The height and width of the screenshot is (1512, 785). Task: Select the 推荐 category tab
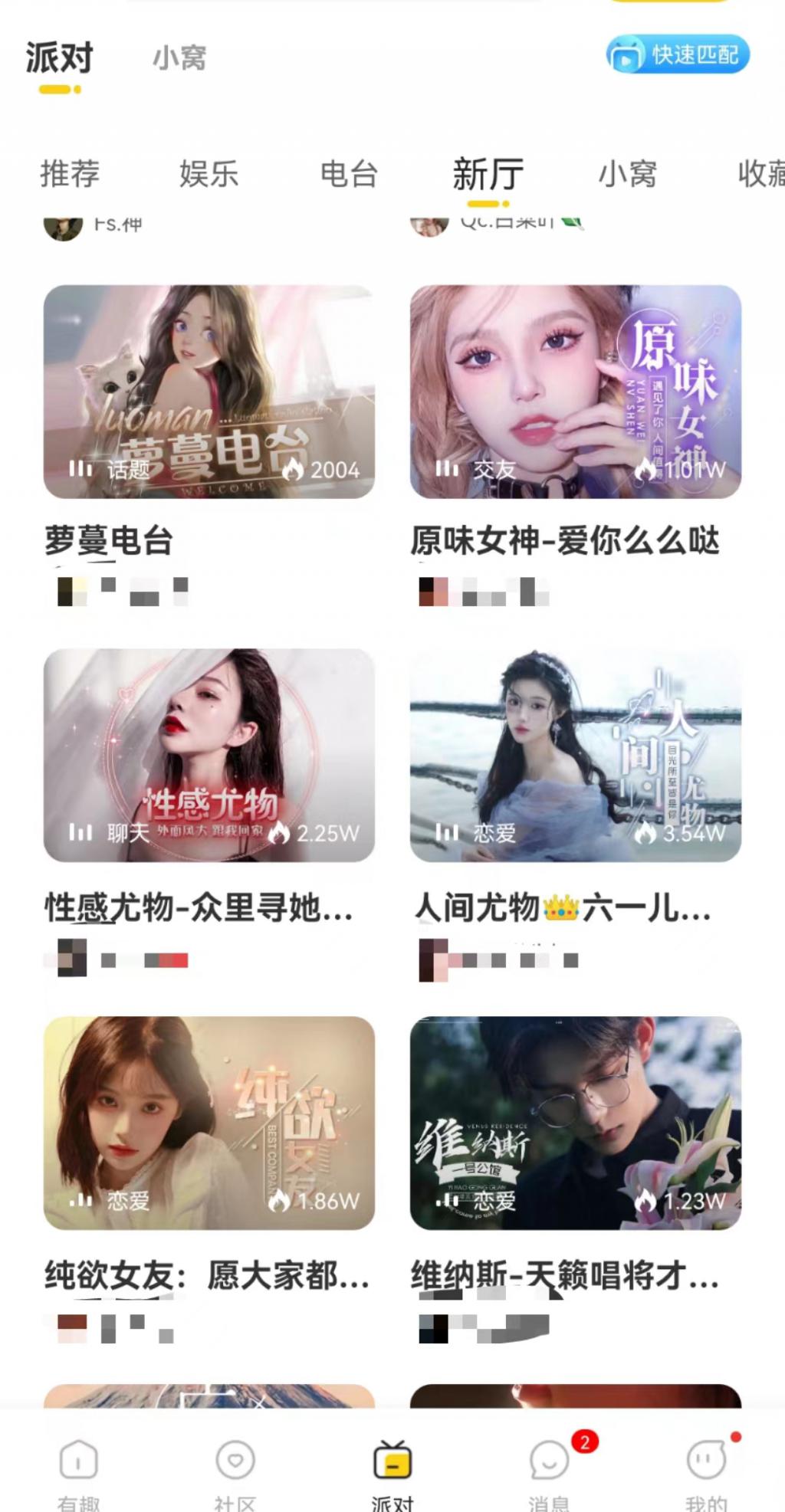70,174
